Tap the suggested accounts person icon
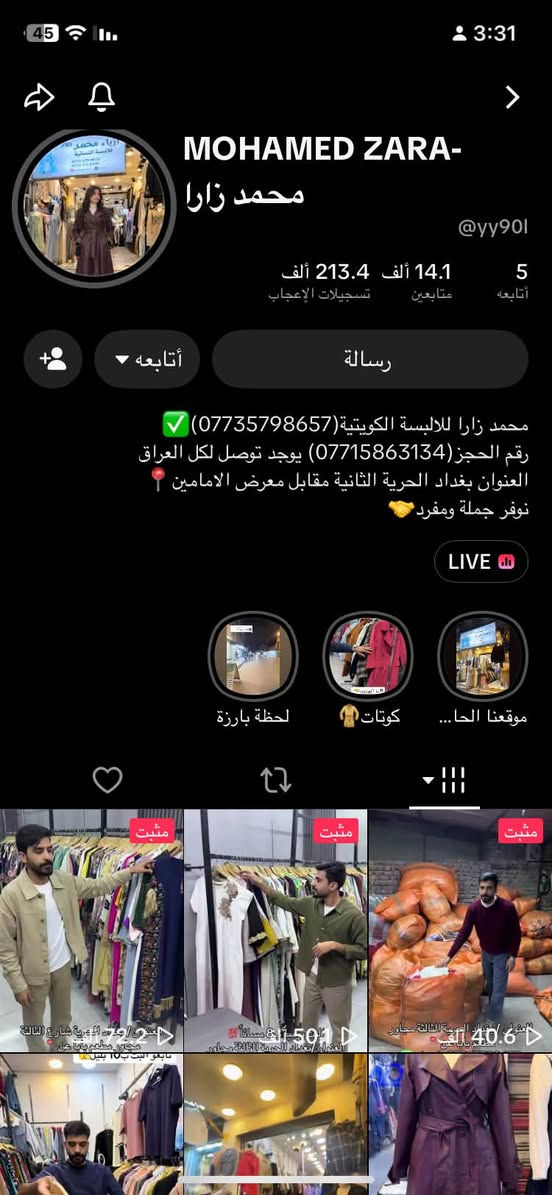Image resolution: width=552 pixels, height=1195 pixels. pos(53,360)
